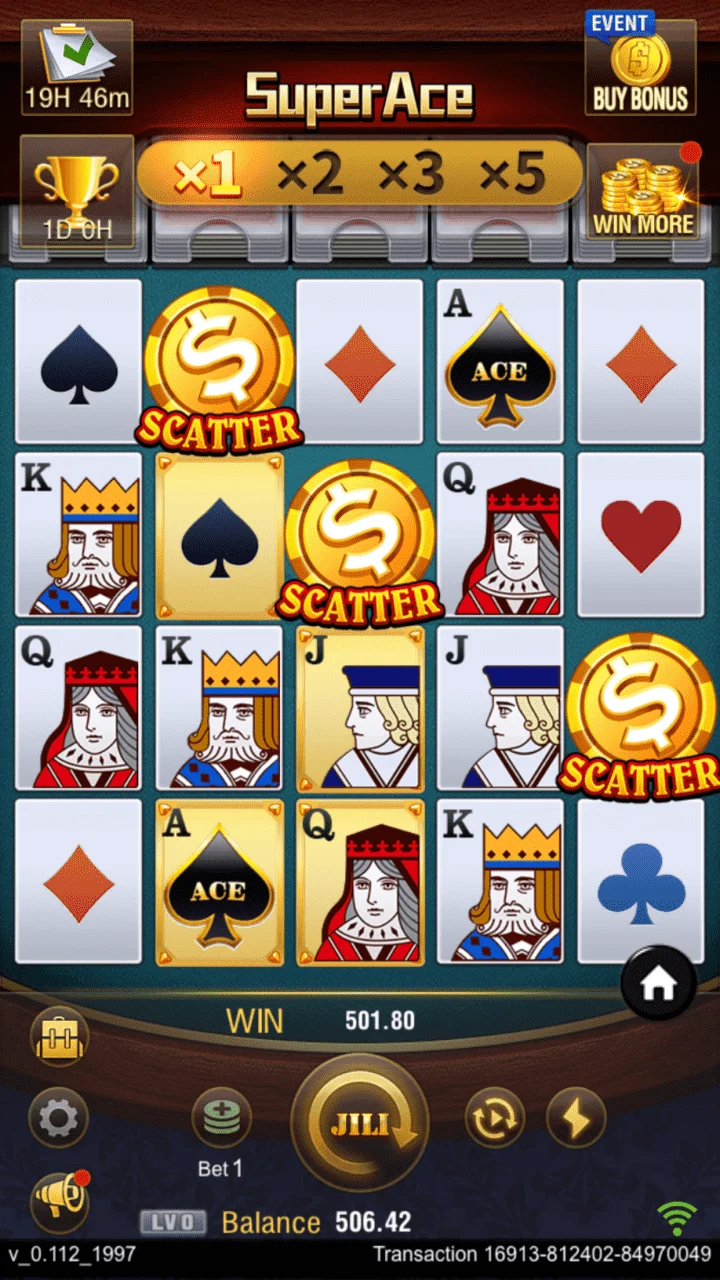The width and height of the screenshot is (720, 1280).
Task: Activate turbo lightning mode
Action: (x=577, y=1117)
